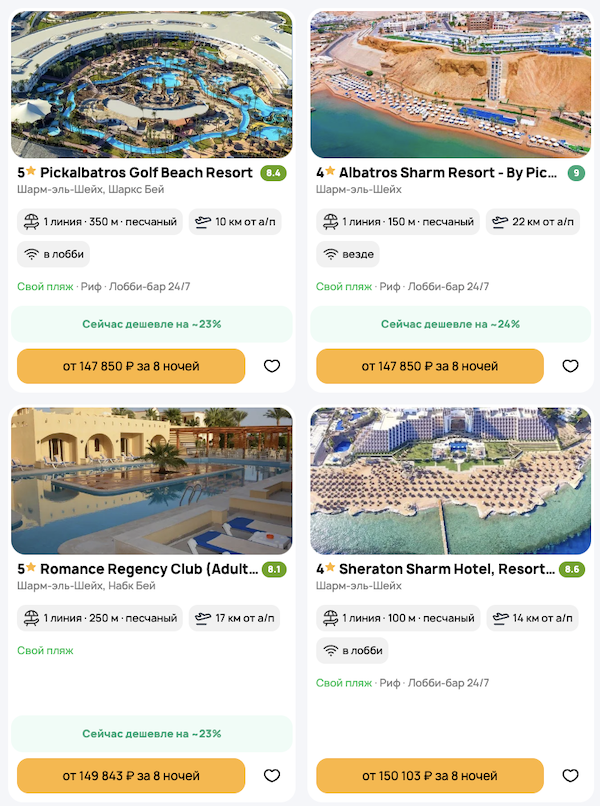
Task: Add Pickalbatros Golf Beach Resort to favorites
Action: tap(272, 366)
